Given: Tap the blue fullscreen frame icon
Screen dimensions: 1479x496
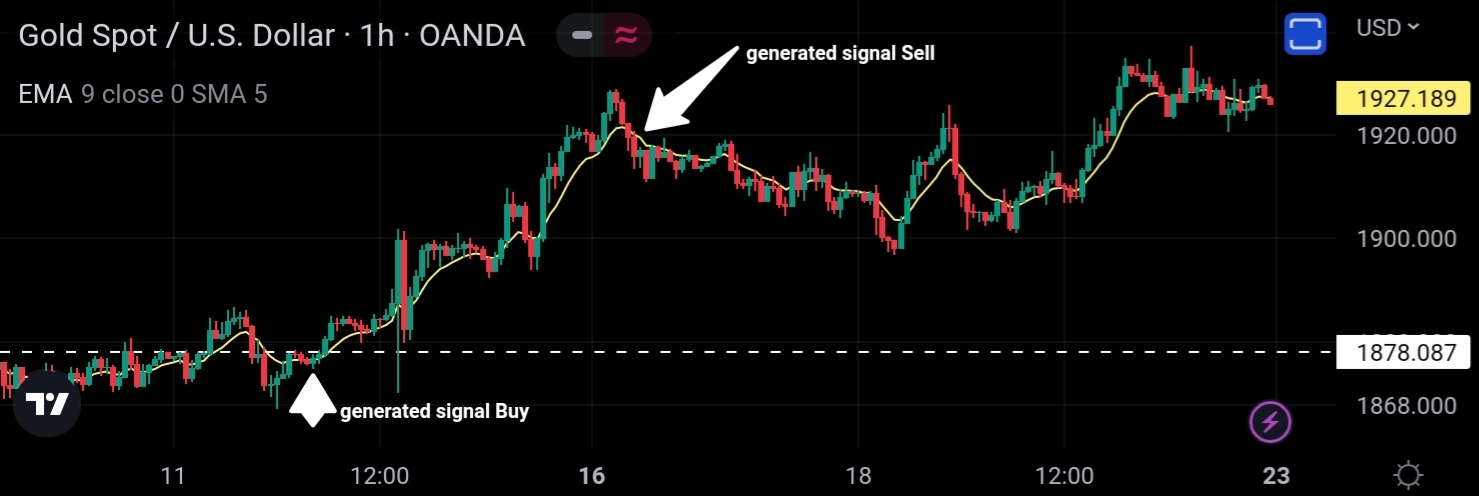Looking at the screenshot, I should pyautogui.click(x=1305, y=34).
